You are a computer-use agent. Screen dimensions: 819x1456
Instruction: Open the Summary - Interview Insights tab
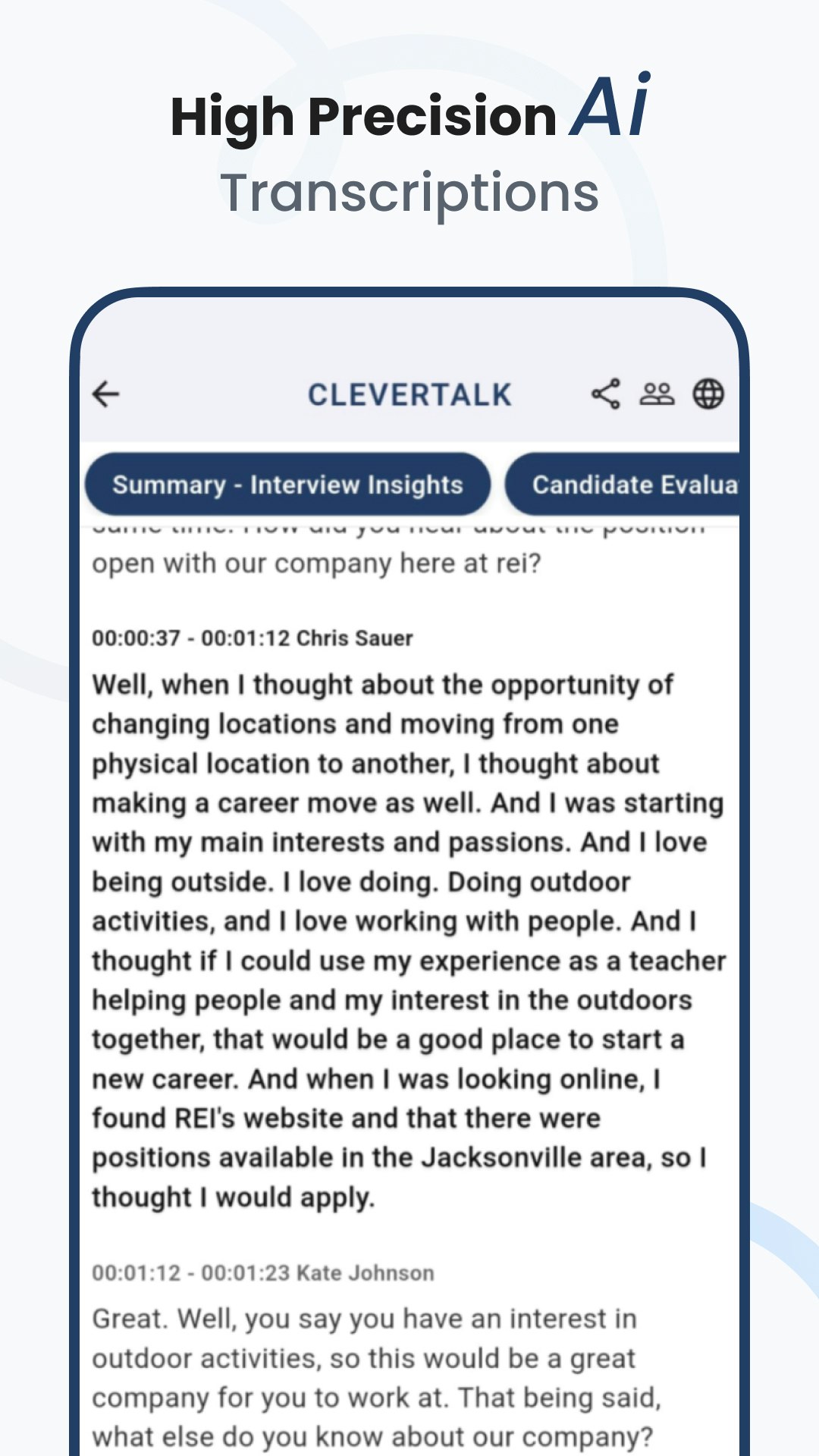tap(288, 484)
